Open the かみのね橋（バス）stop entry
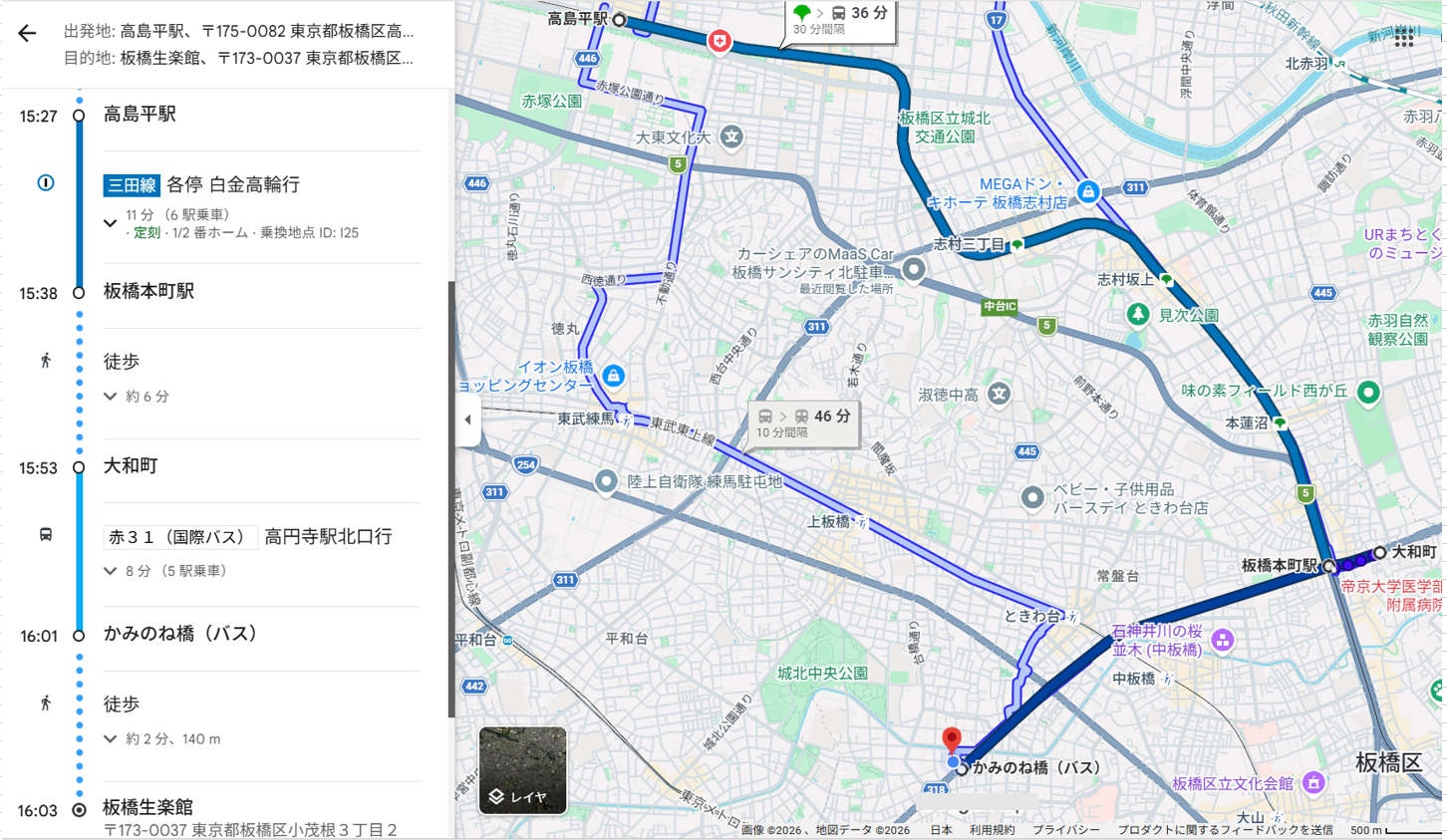1447x840 pixels. tap(180, 634)
